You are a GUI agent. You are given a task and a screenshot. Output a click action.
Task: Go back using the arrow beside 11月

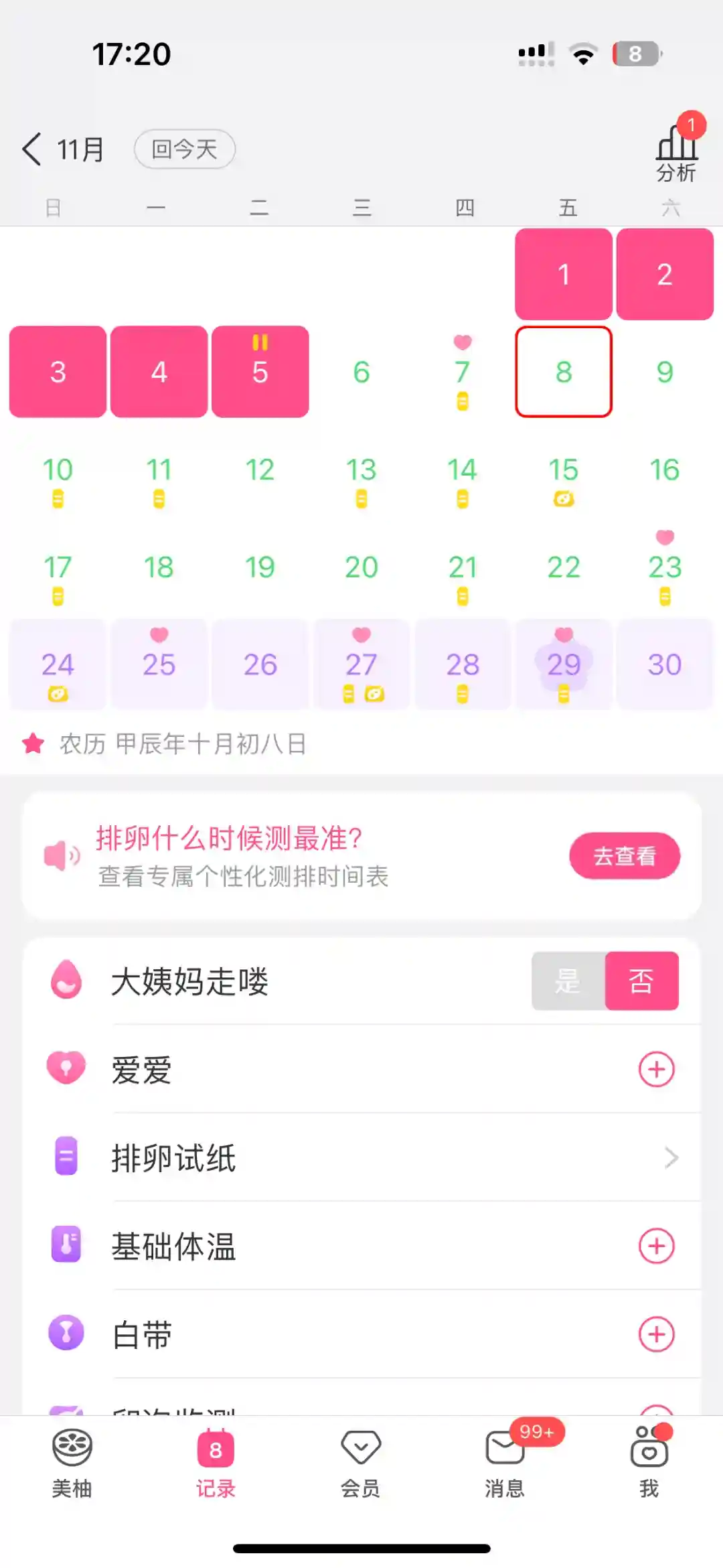pyautogui.click(x=32, y=149)
